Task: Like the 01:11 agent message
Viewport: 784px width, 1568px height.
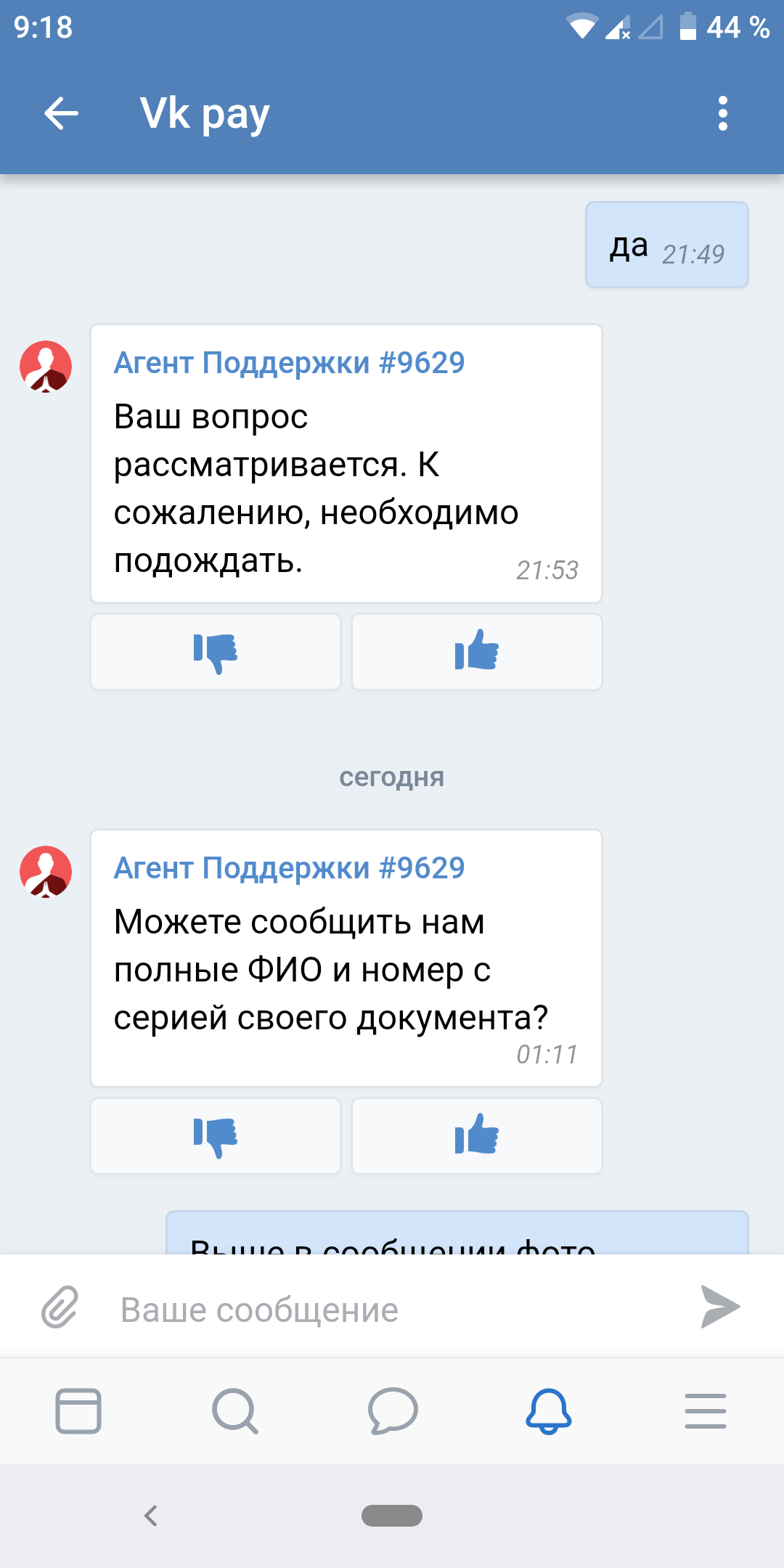Action: click(x=477, y=1136)
